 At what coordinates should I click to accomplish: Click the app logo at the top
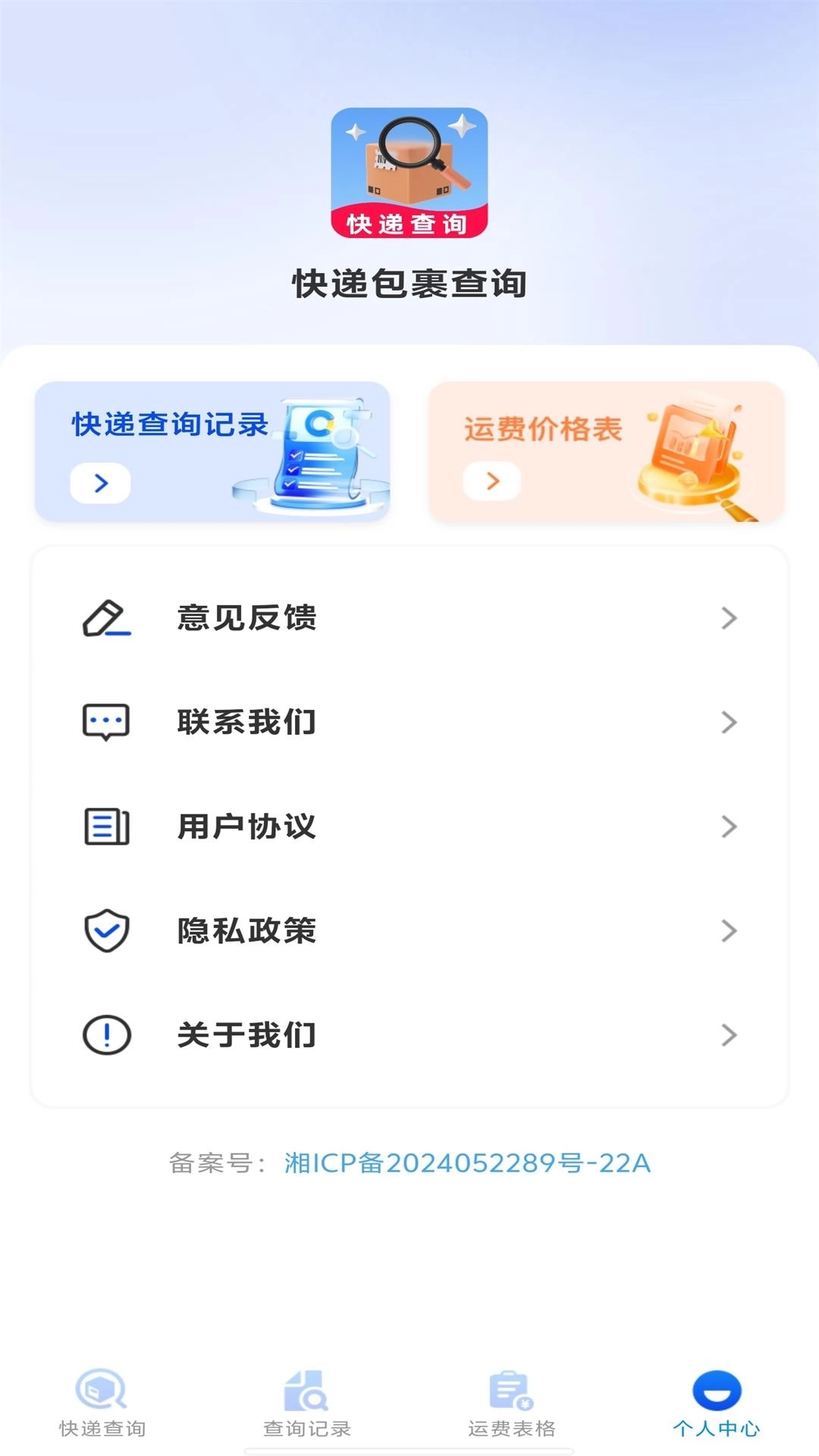pyautogui.click(x=409, y=174)
